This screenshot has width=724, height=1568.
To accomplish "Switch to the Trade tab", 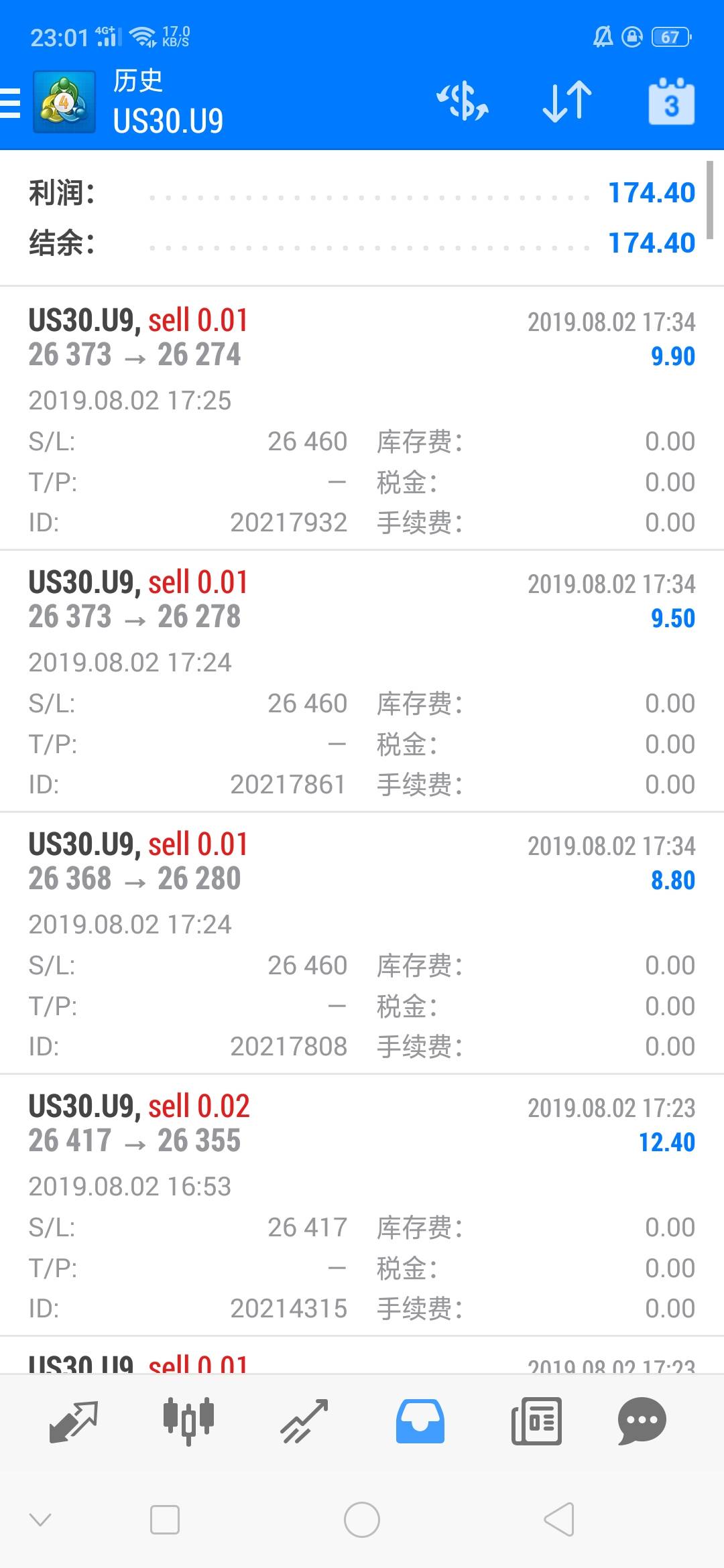I will pos(305,1421).
